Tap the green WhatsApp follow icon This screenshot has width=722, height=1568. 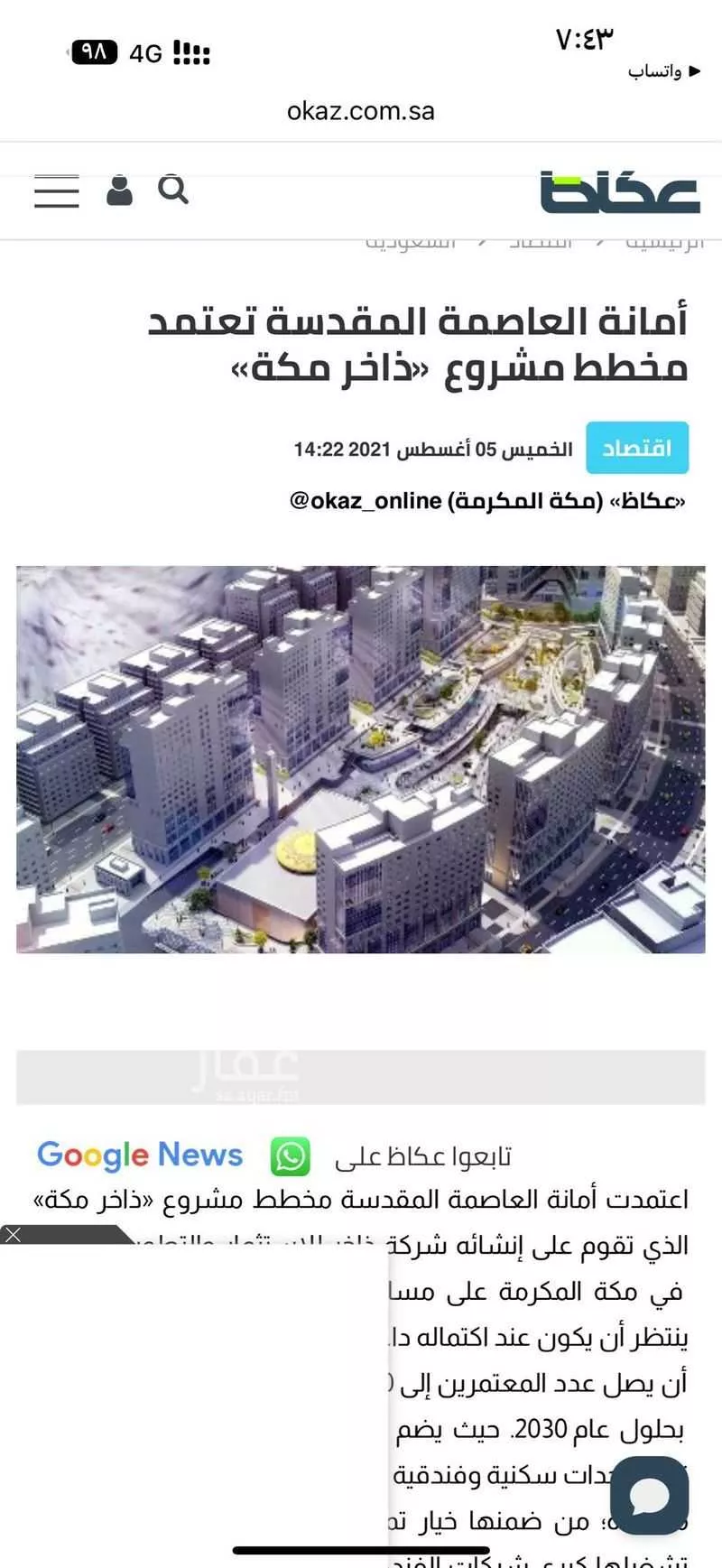[292, 1155]
